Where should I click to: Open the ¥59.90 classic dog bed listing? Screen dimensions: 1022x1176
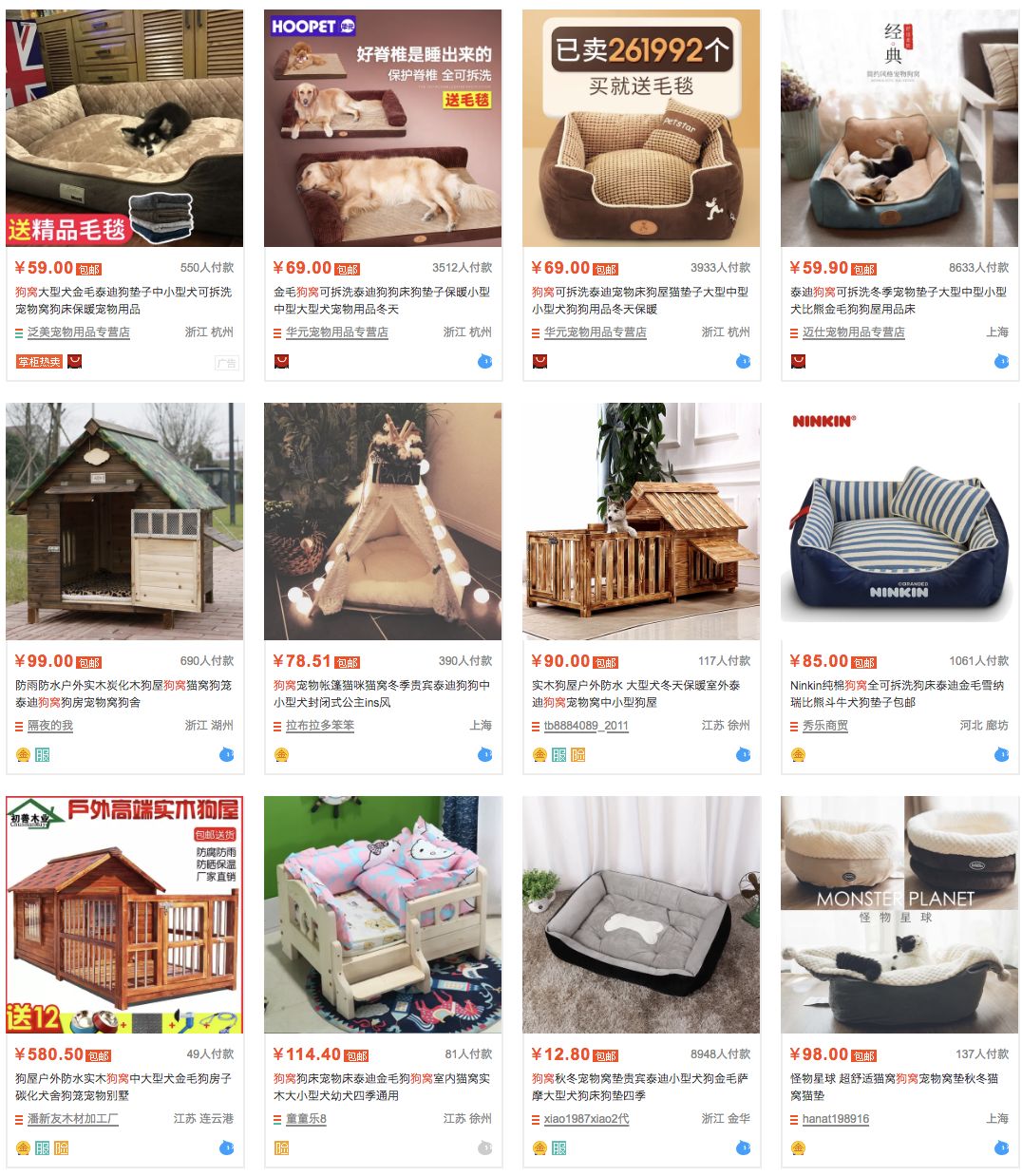click(x=899, y=128)
